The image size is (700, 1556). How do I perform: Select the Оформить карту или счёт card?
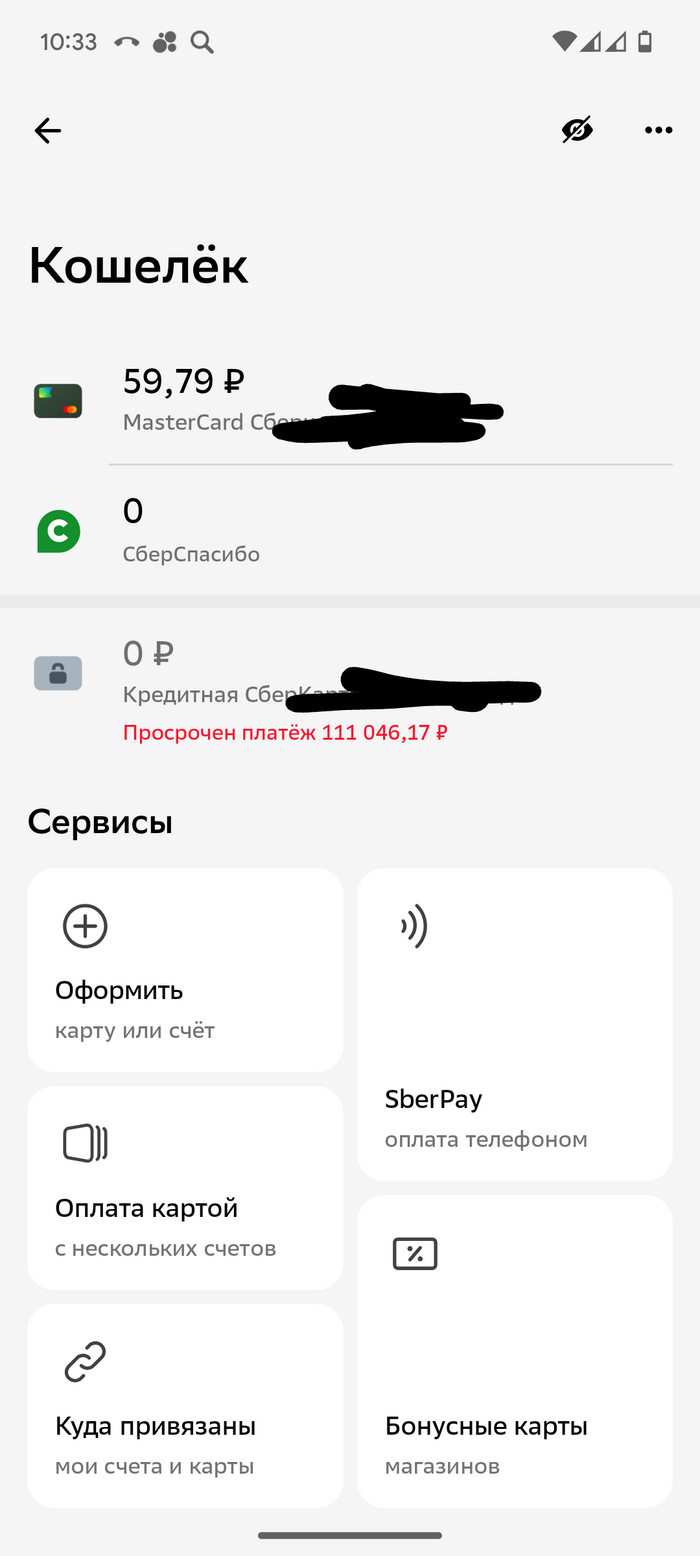click(185, 970)
